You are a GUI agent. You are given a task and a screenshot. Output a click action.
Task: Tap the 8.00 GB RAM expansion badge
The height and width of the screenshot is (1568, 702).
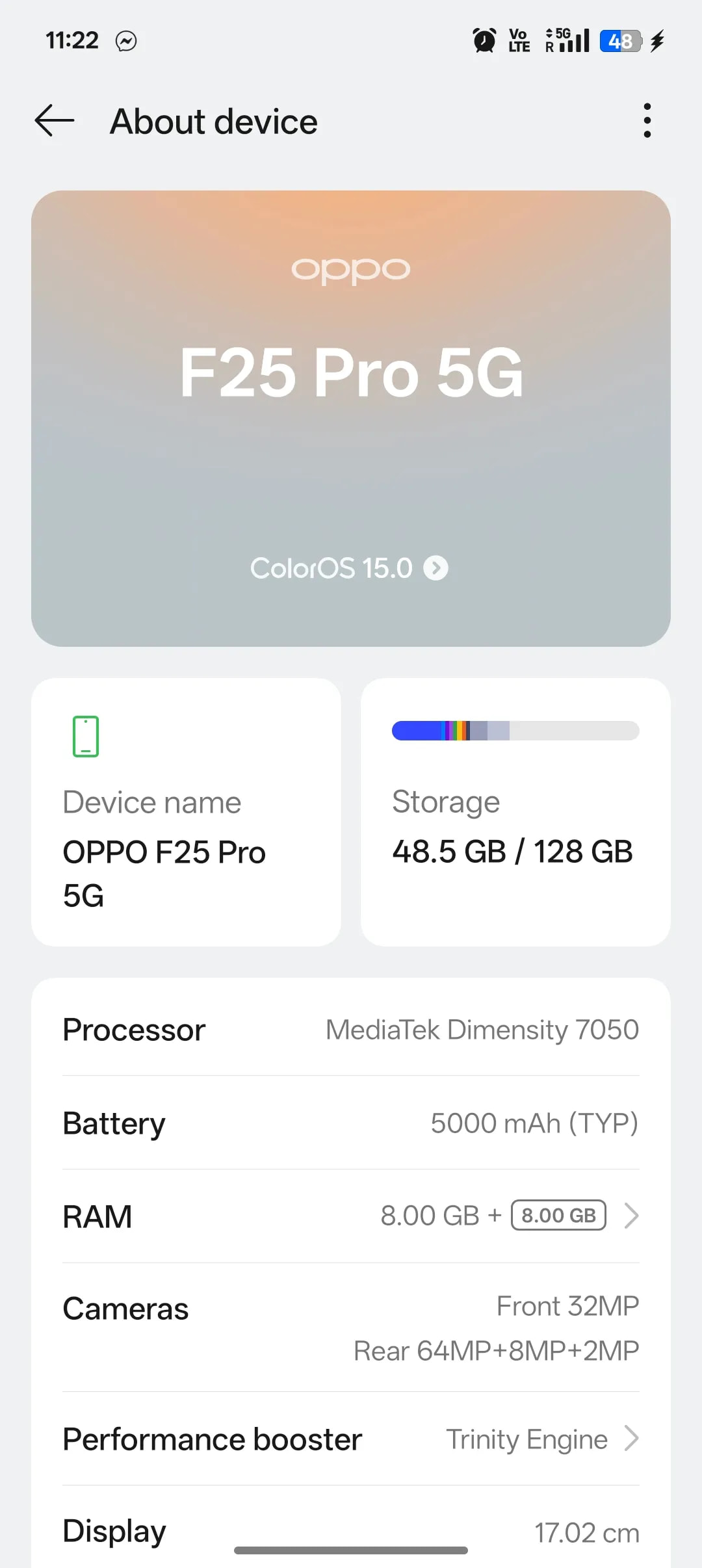(558, 1215)
